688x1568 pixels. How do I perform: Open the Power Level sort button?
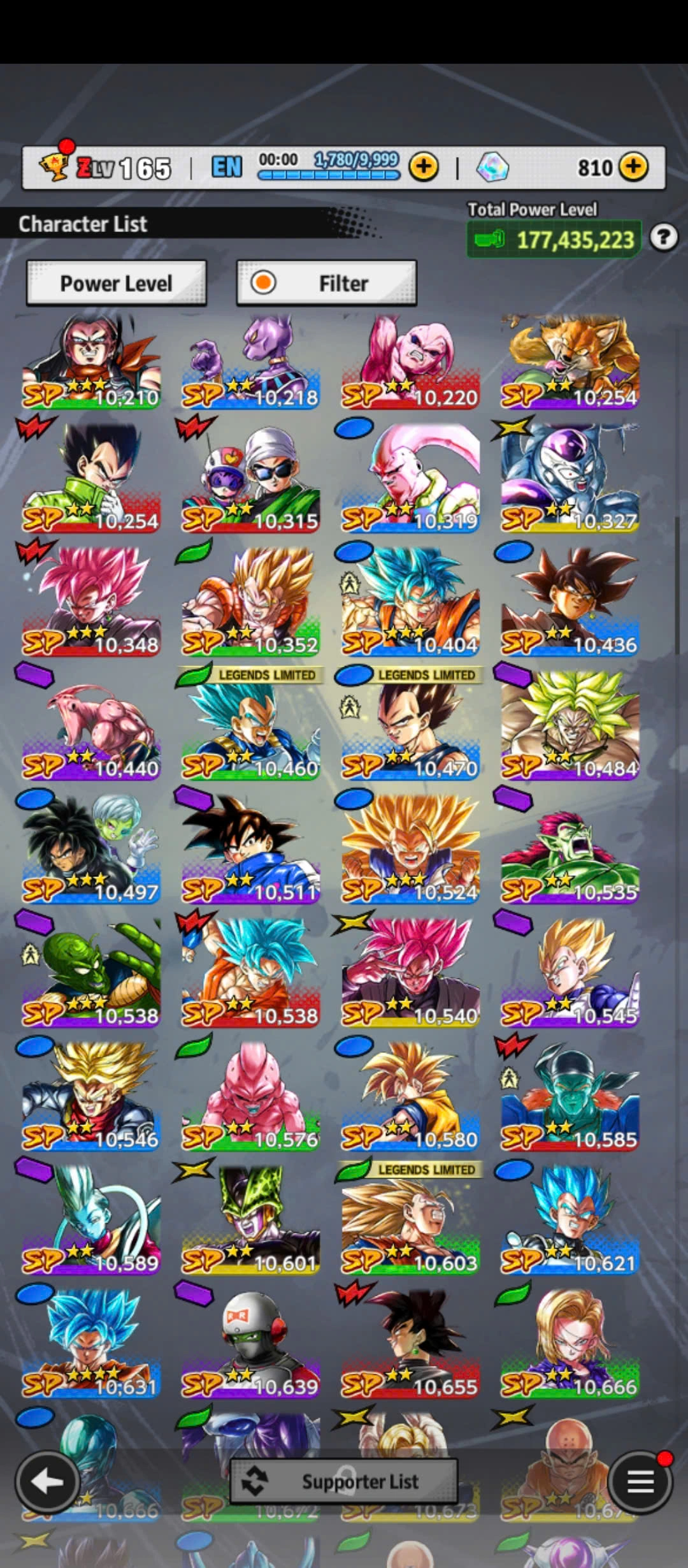(x=116, y=283)
